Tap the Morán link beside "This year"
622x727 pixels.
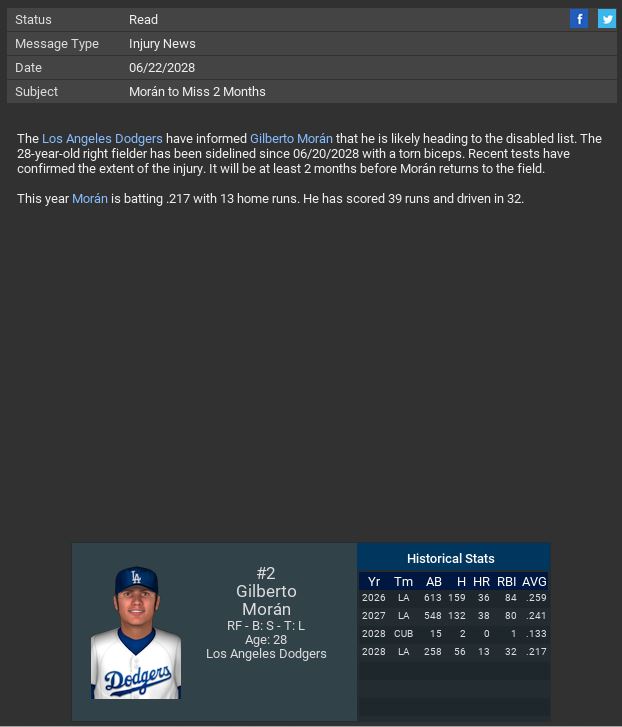[x=90, y=199]
